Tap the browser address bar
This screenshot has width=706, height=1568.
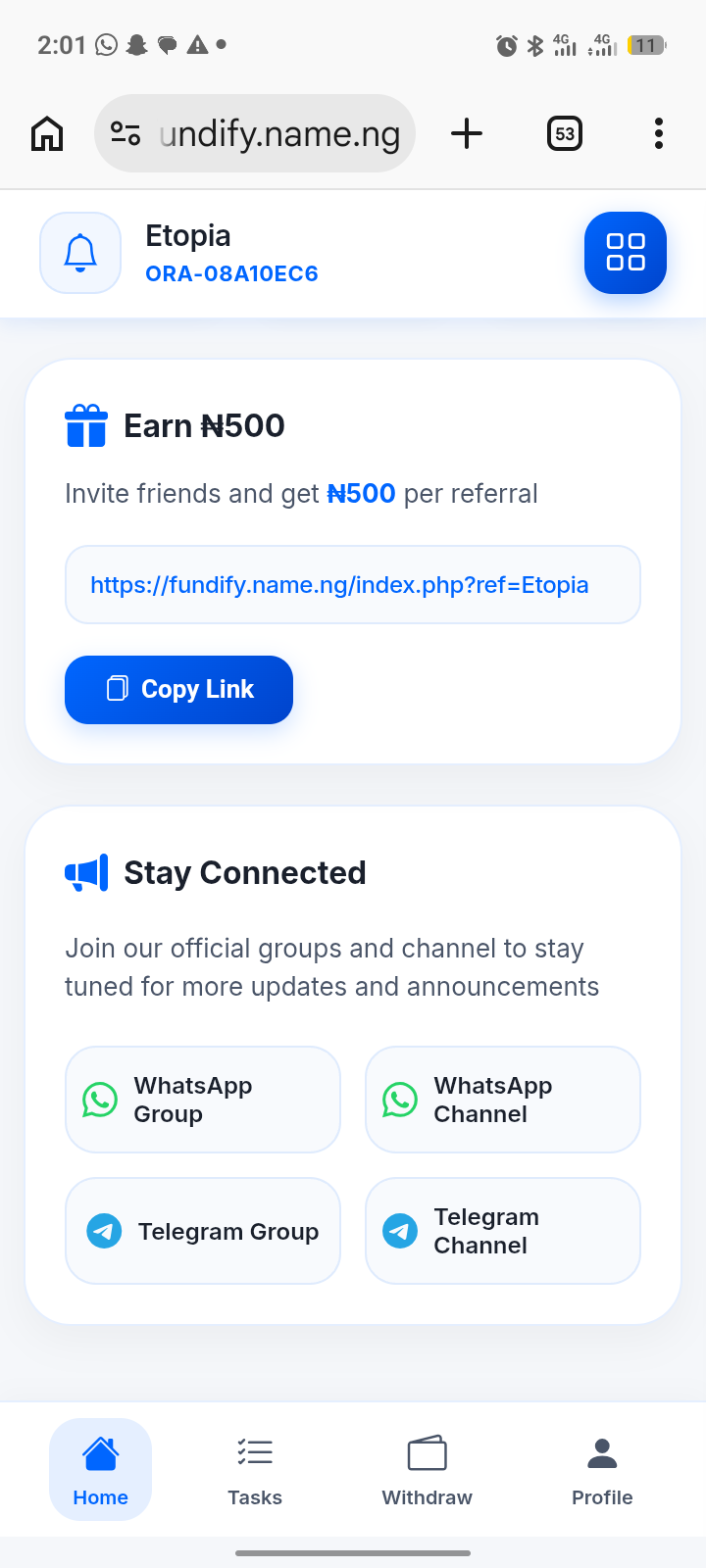coord(255,133)
